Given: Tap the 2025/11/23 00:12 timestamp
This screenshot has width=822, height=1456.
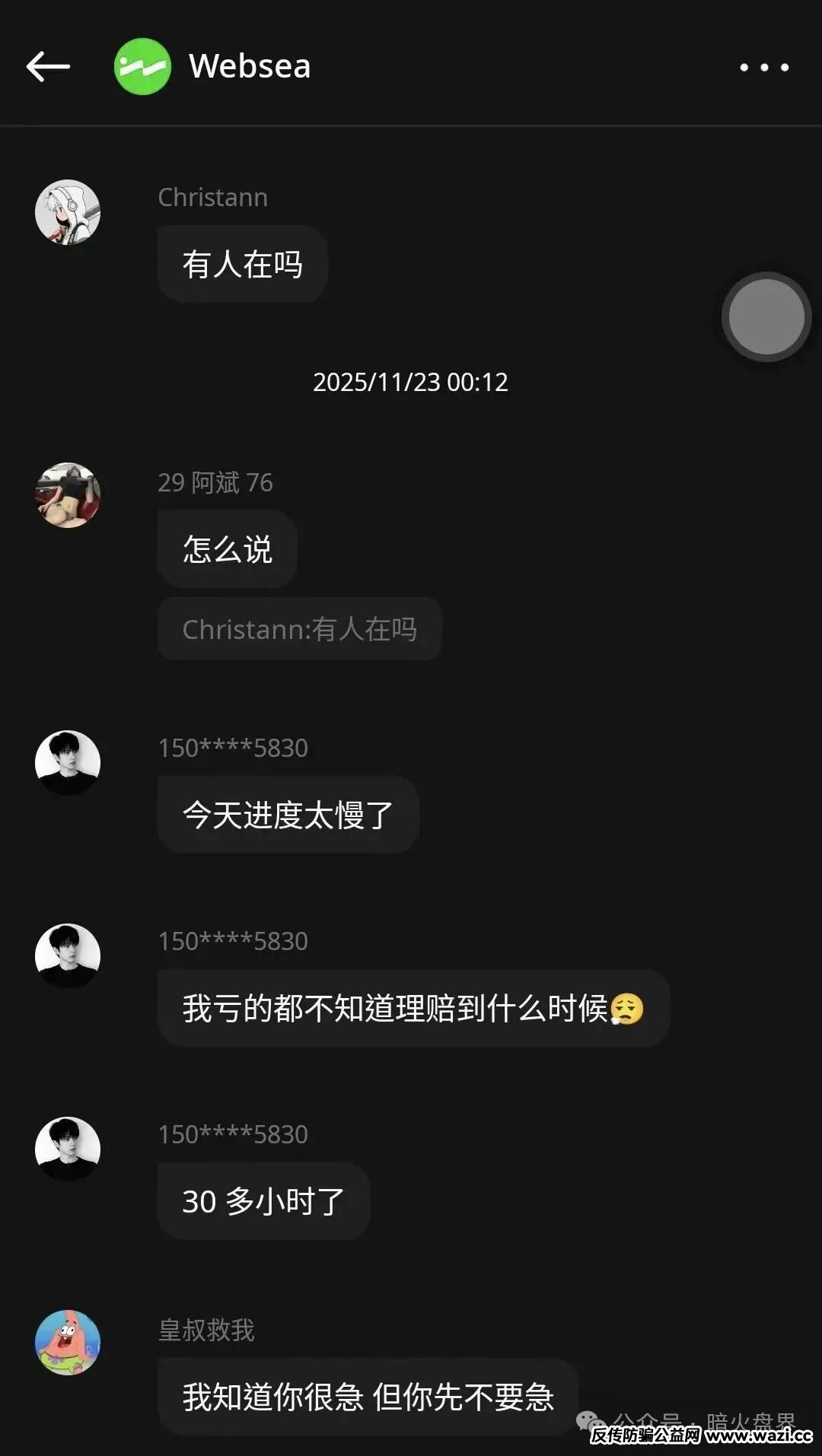Looking at the screenshot, I should [411, 383].
